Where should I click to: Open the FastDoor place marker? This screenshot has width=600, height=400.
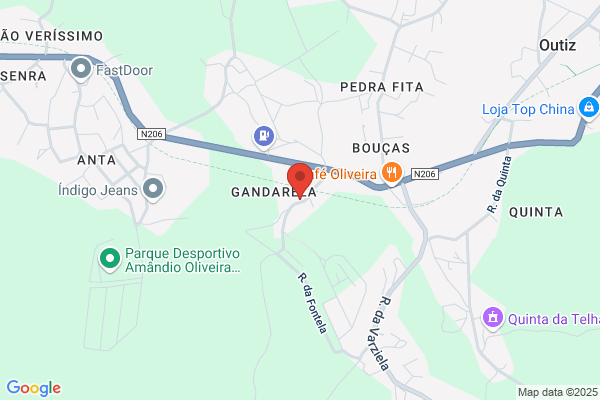click(x=81, y=70)
